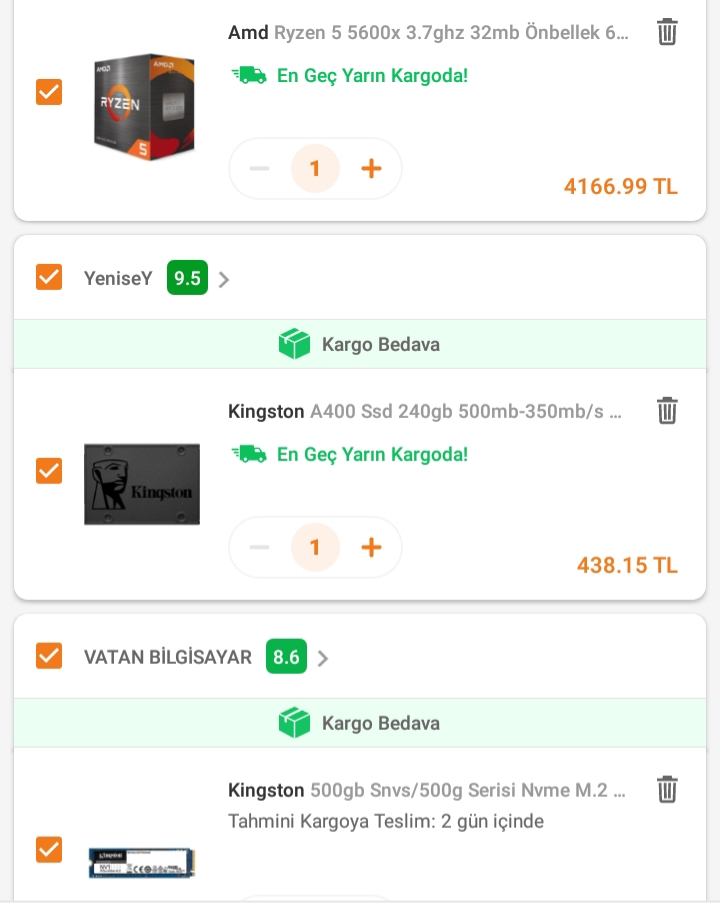View the Kingston A400 Ssd 240gb product
Viewport: 720px width, 907px height.
(425, 411)
